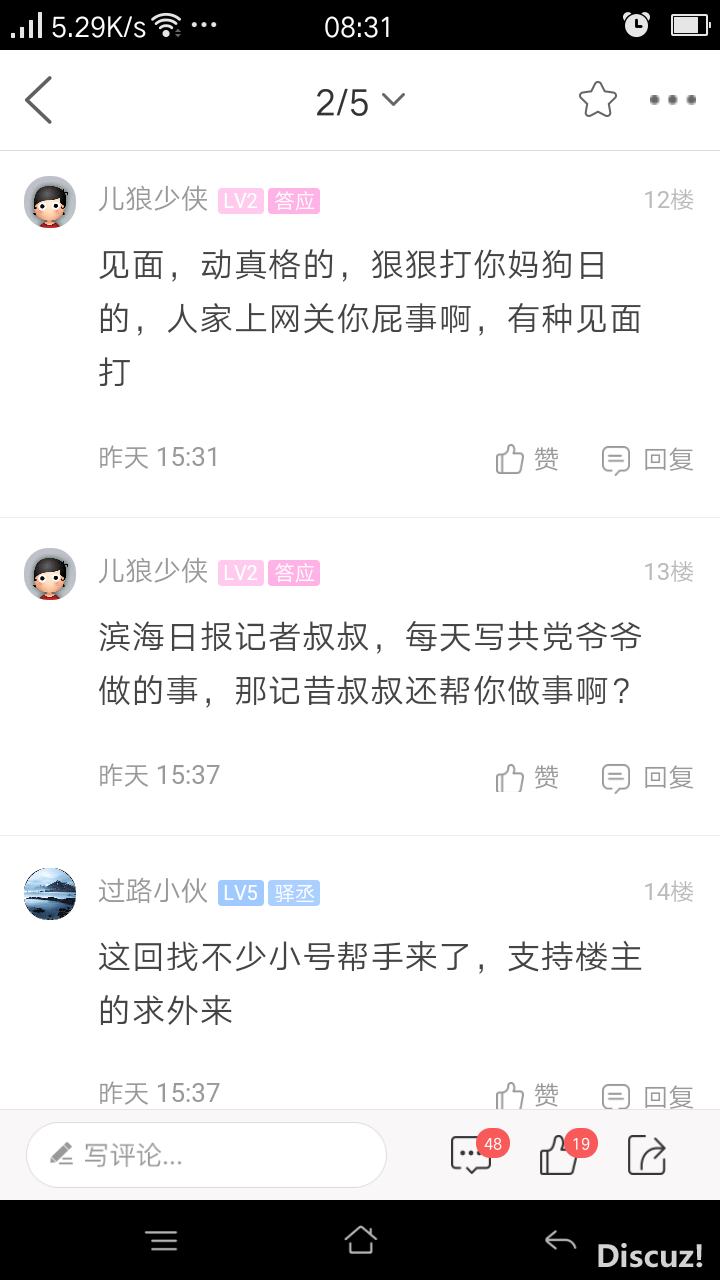The image size is (720, 1280).
Task: Go back using the top-left arrow
Action: (x=38, y=100)
